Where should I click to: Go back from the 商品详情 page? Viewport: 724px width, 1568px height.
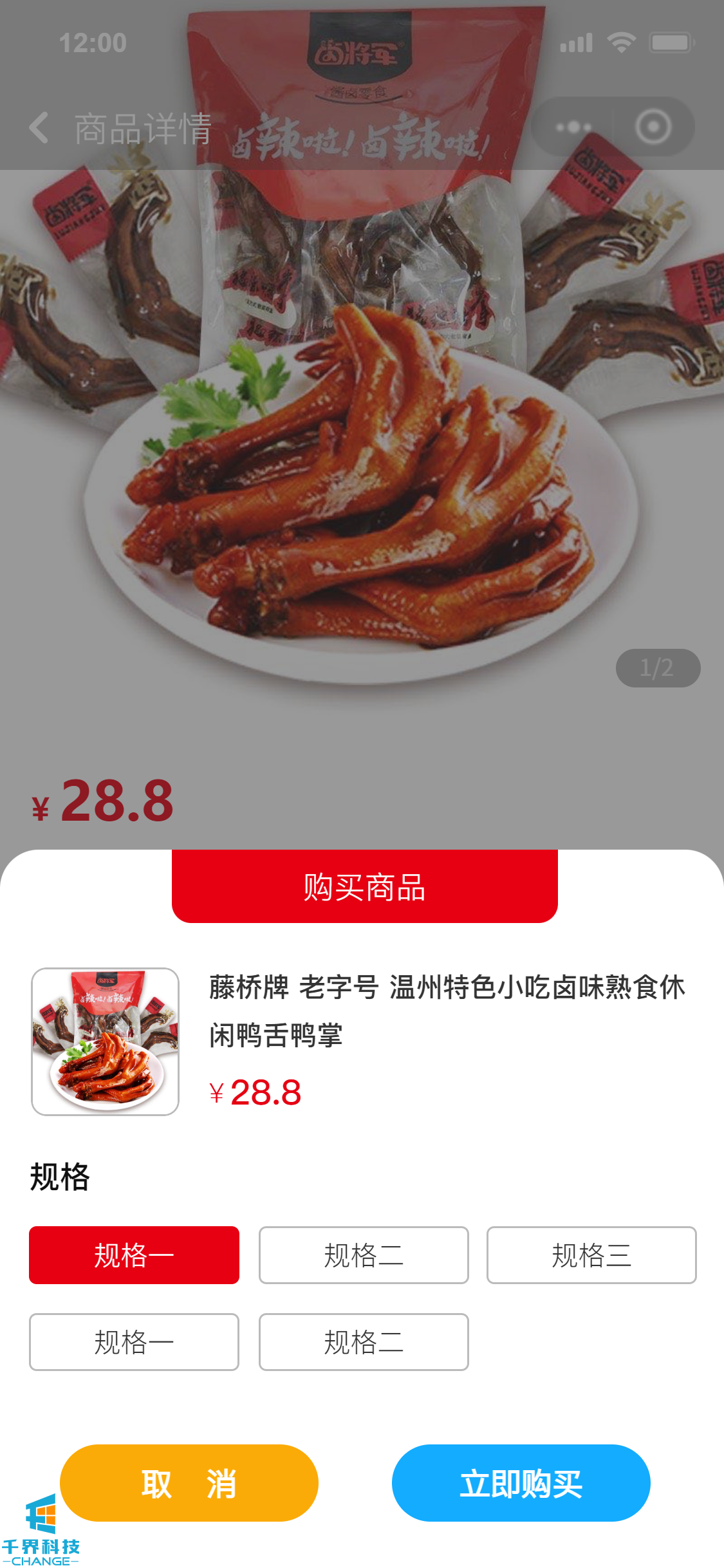[40, 127]
